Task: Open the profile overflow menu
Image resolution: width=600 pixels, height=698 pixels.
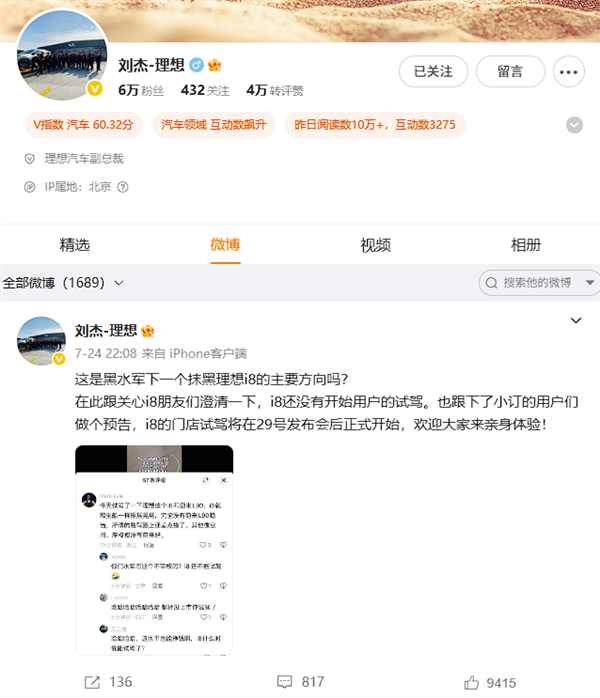Action: click(x=570, y=72)
